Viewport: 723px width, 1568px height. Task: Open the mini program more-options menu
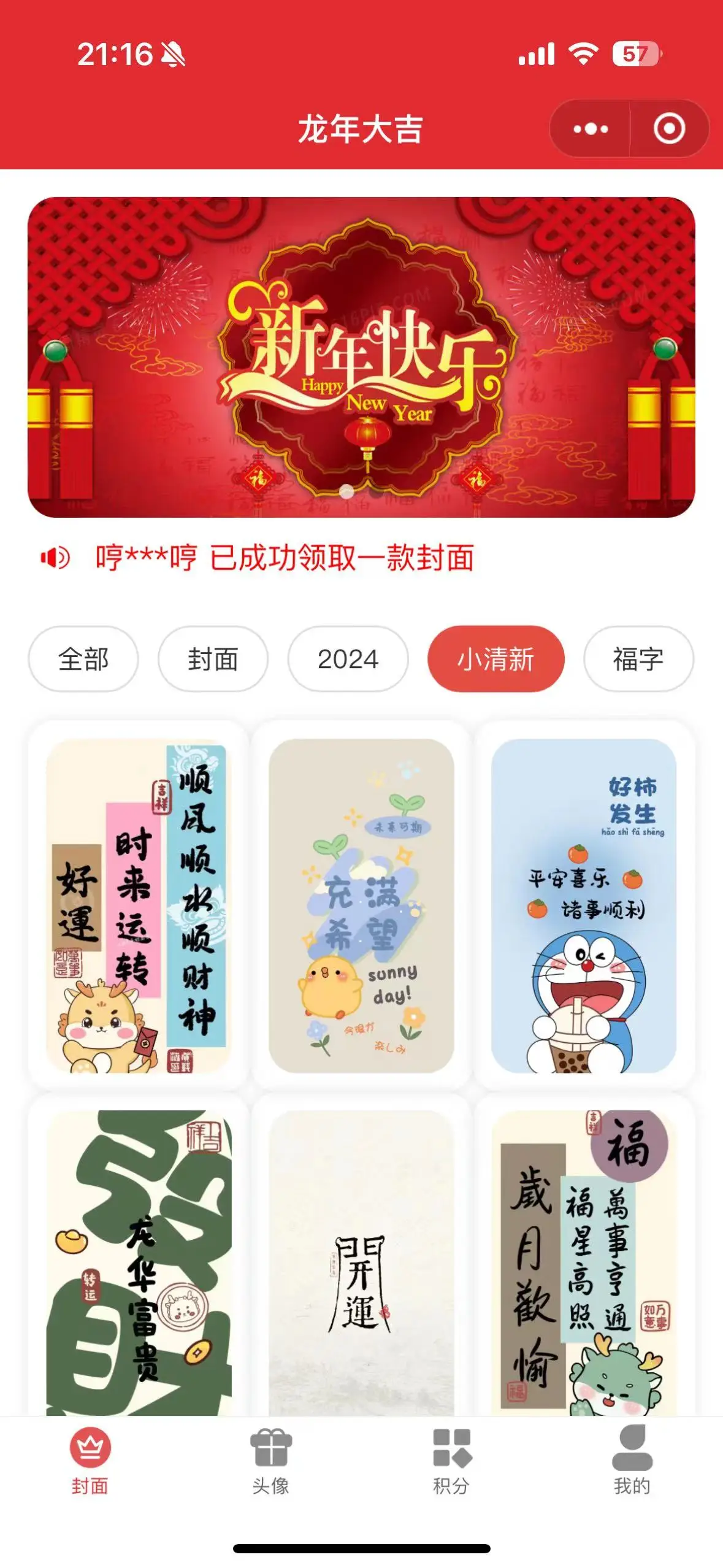pyautogui.click(x=591, y=129)
